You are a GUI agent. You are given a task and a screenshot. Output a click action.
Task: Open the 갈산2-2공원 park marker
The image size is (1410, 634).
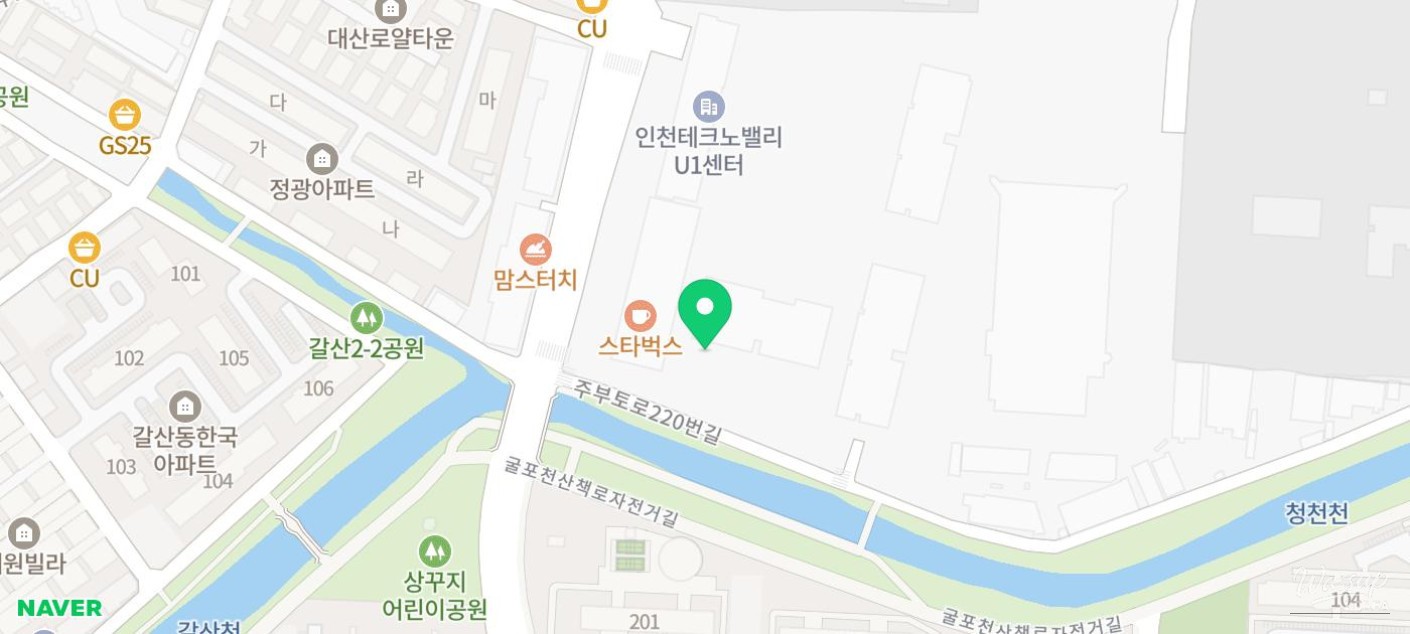click(x=367, y=318)
